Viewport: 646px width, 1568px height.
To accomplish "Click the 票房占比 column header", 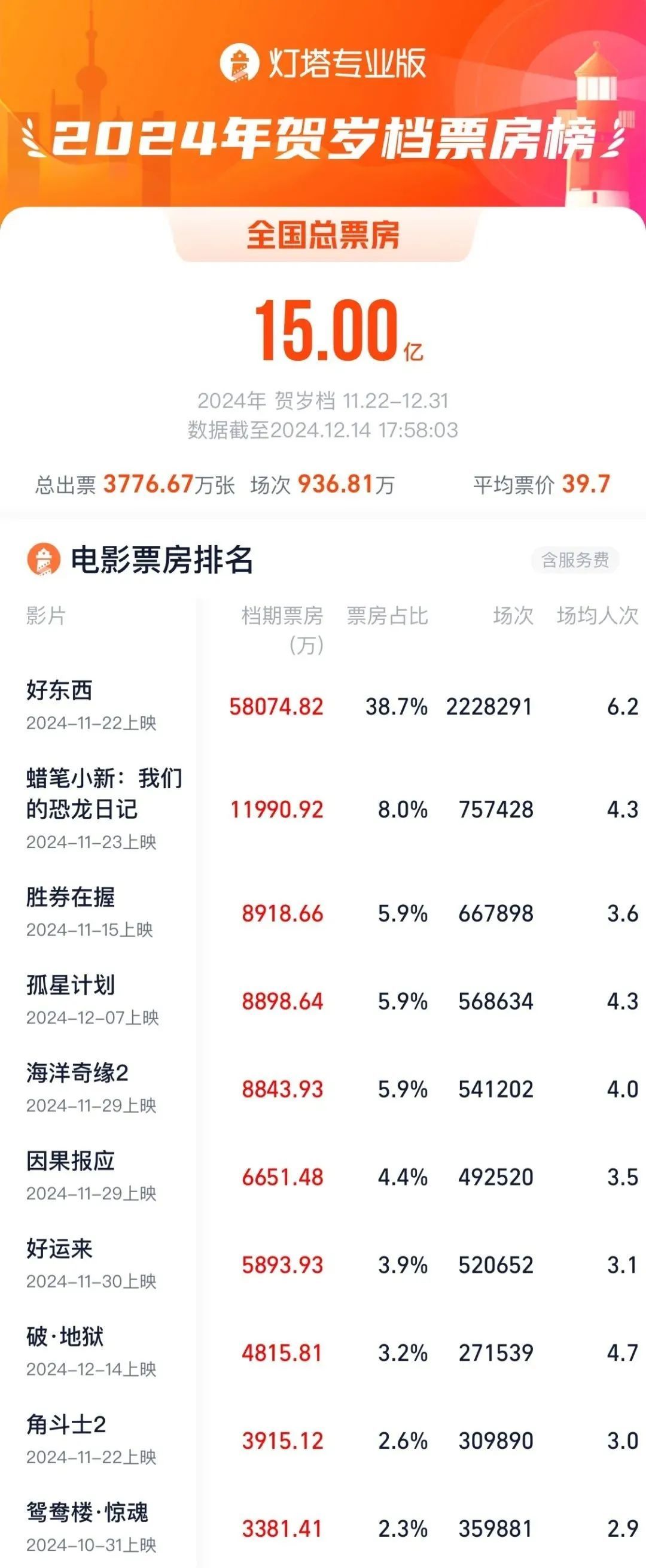I will [388, 616].
